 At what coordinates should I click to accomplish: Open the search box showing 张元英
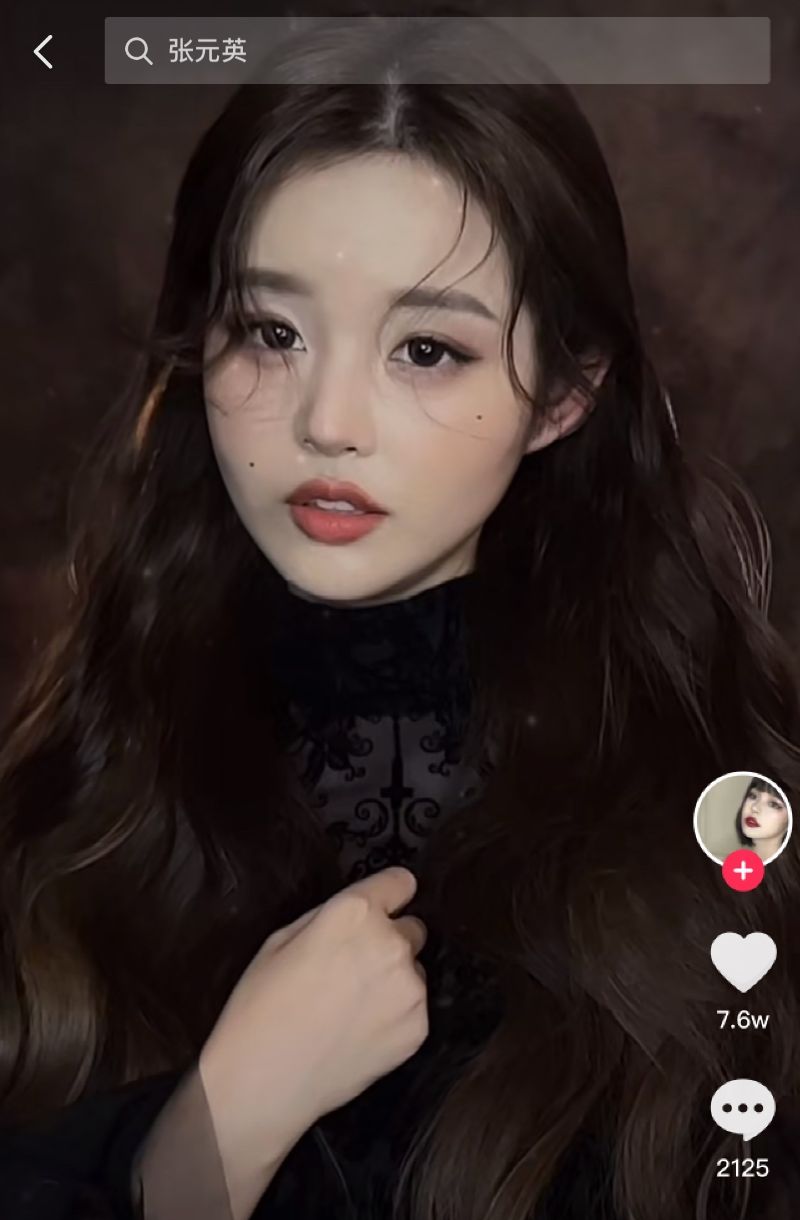[x=437, y=51]
